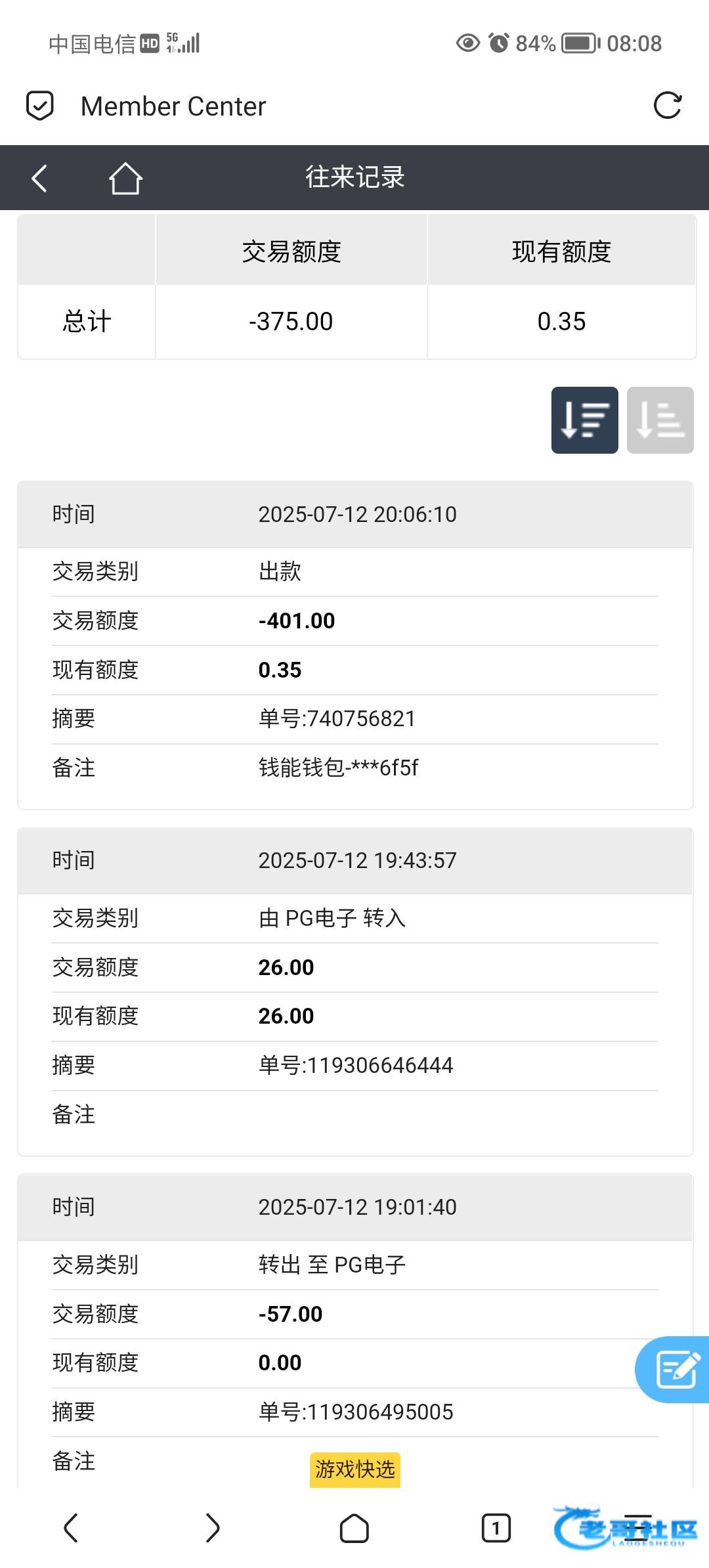Go back from 往来记录 page

coord(39,178)
